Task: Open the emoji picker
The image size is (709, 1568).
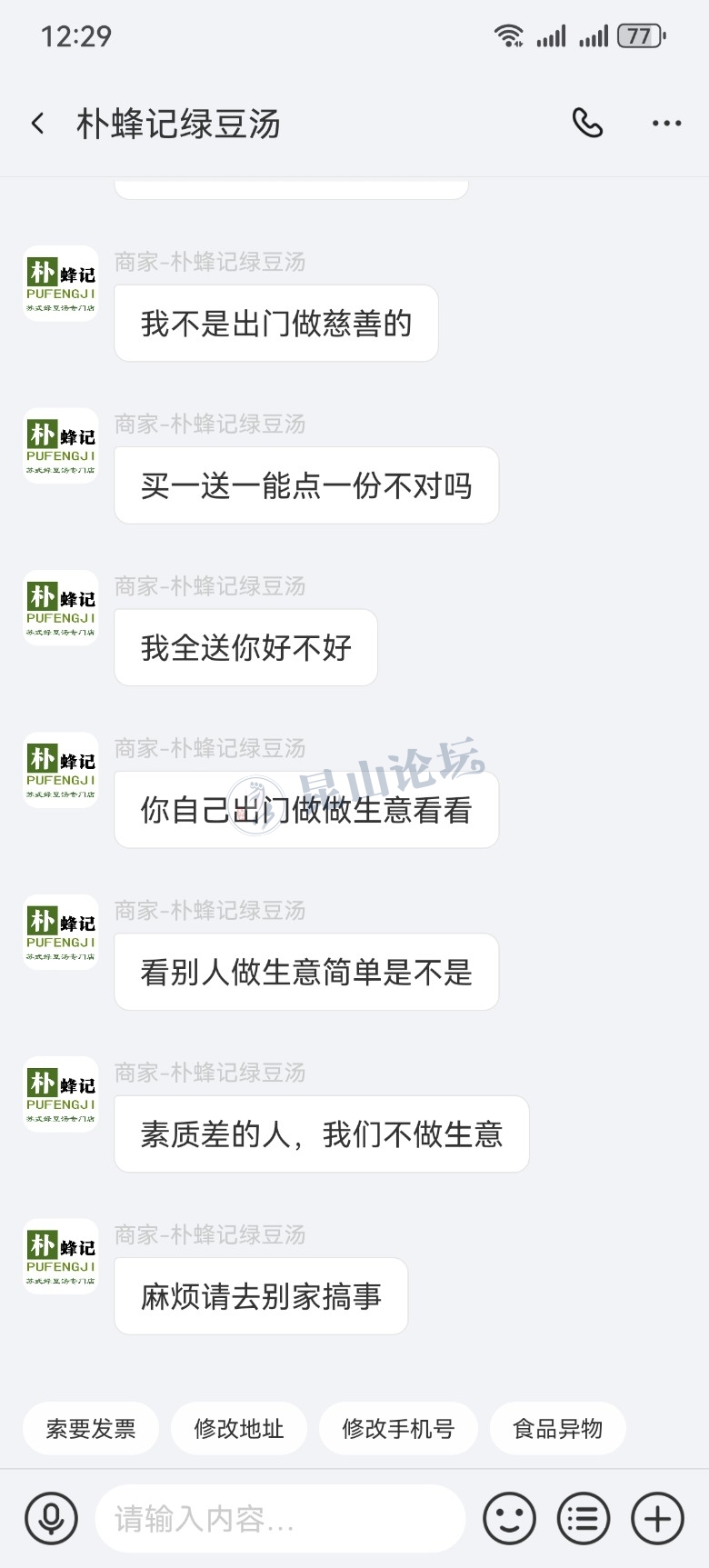Action: [x=509, y=1518]
